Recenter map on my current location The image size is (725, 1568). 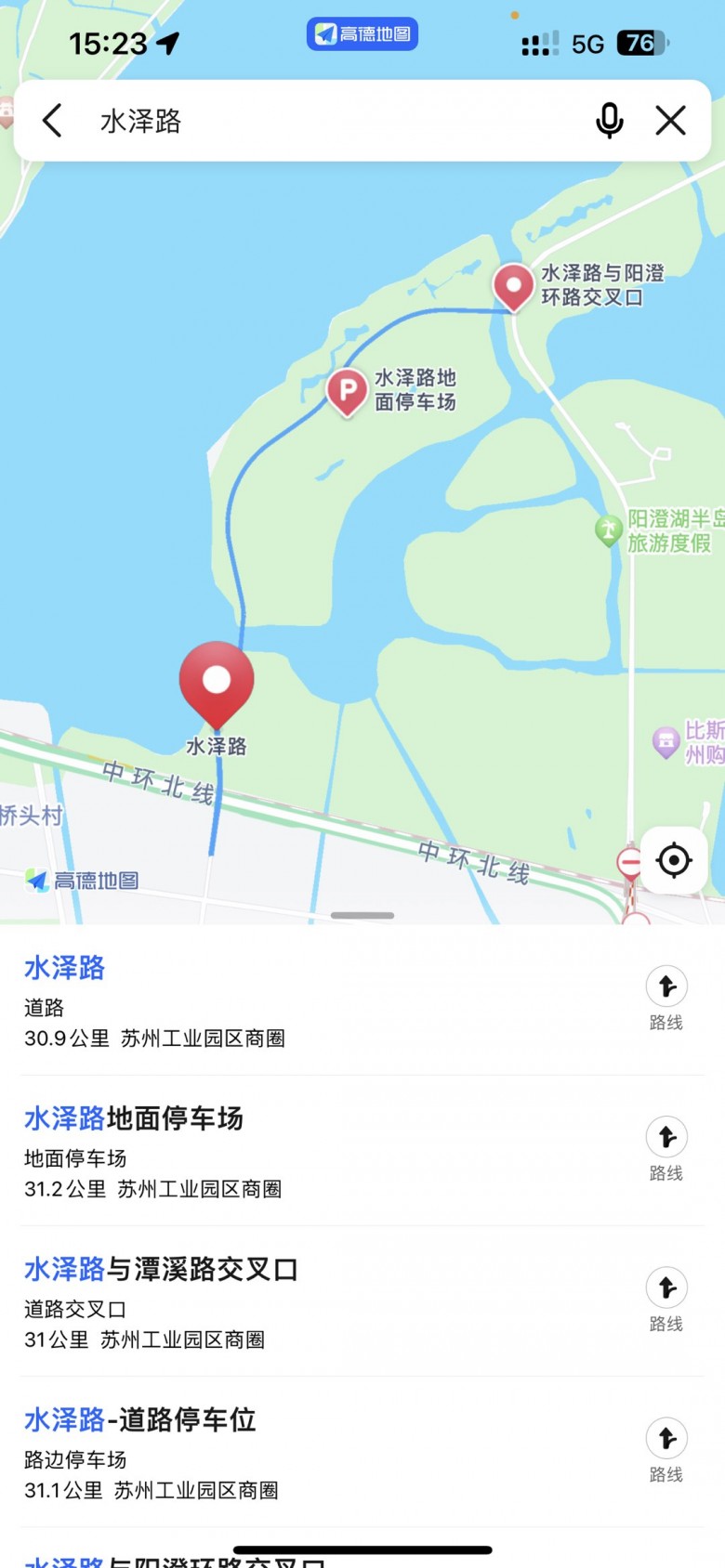[x=674, y=860]
